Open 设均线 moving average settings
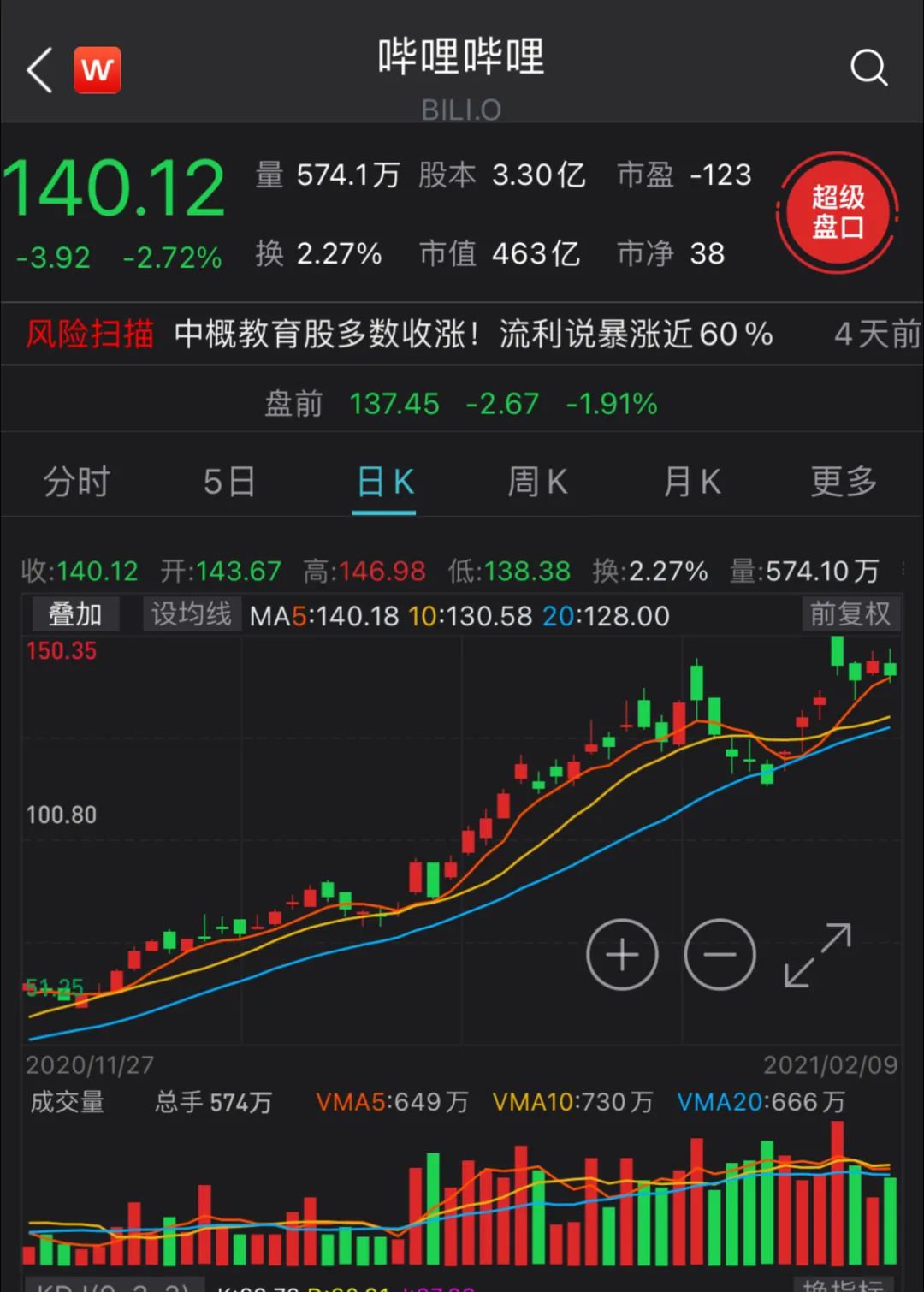Screen dimensions: 924x1292 click(191, 614)
